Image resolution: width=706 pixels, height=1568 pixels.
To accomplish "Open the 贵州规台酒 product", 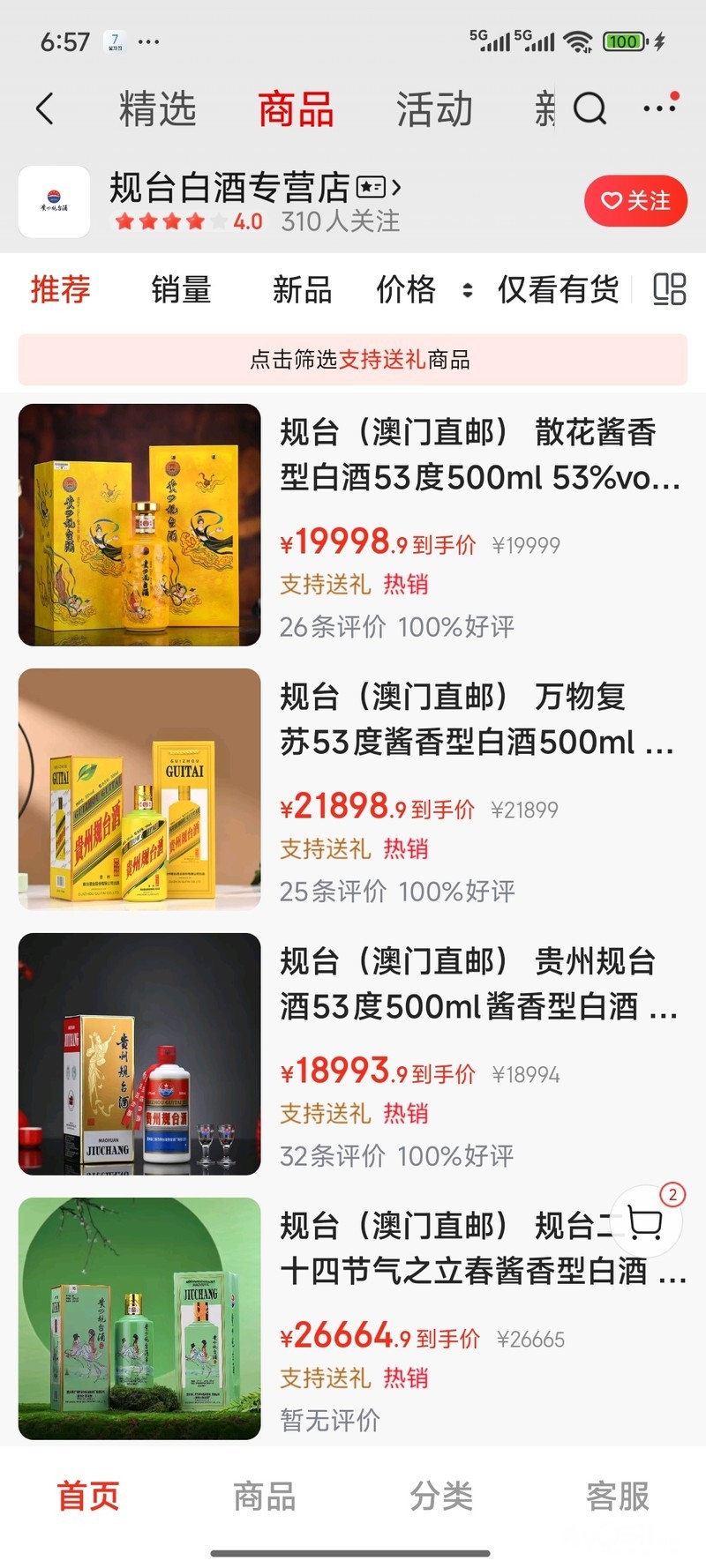I will [353, 1054].
